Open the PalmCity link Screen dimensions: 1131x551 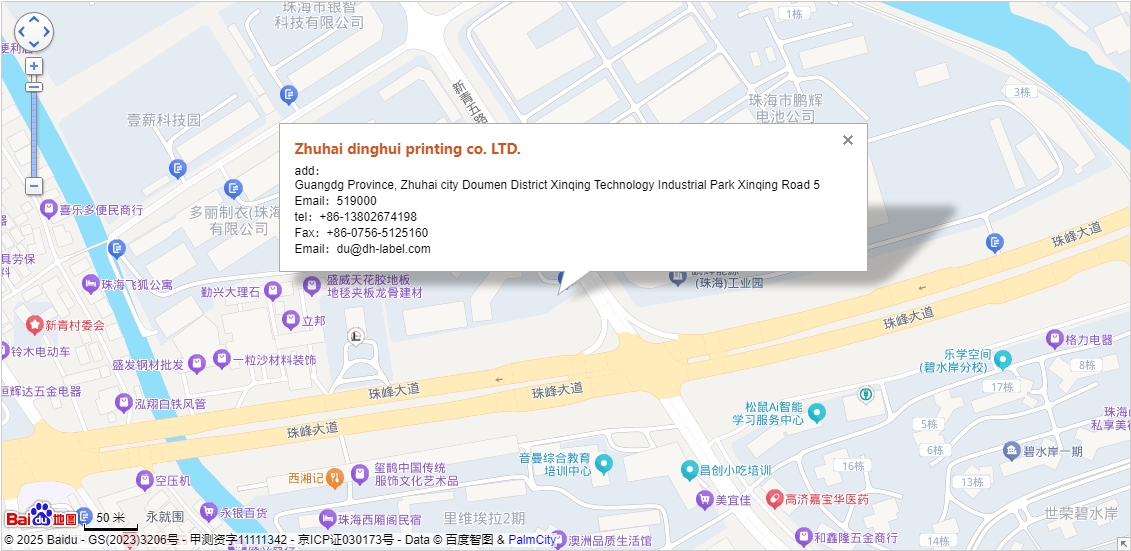pos(532,540)
